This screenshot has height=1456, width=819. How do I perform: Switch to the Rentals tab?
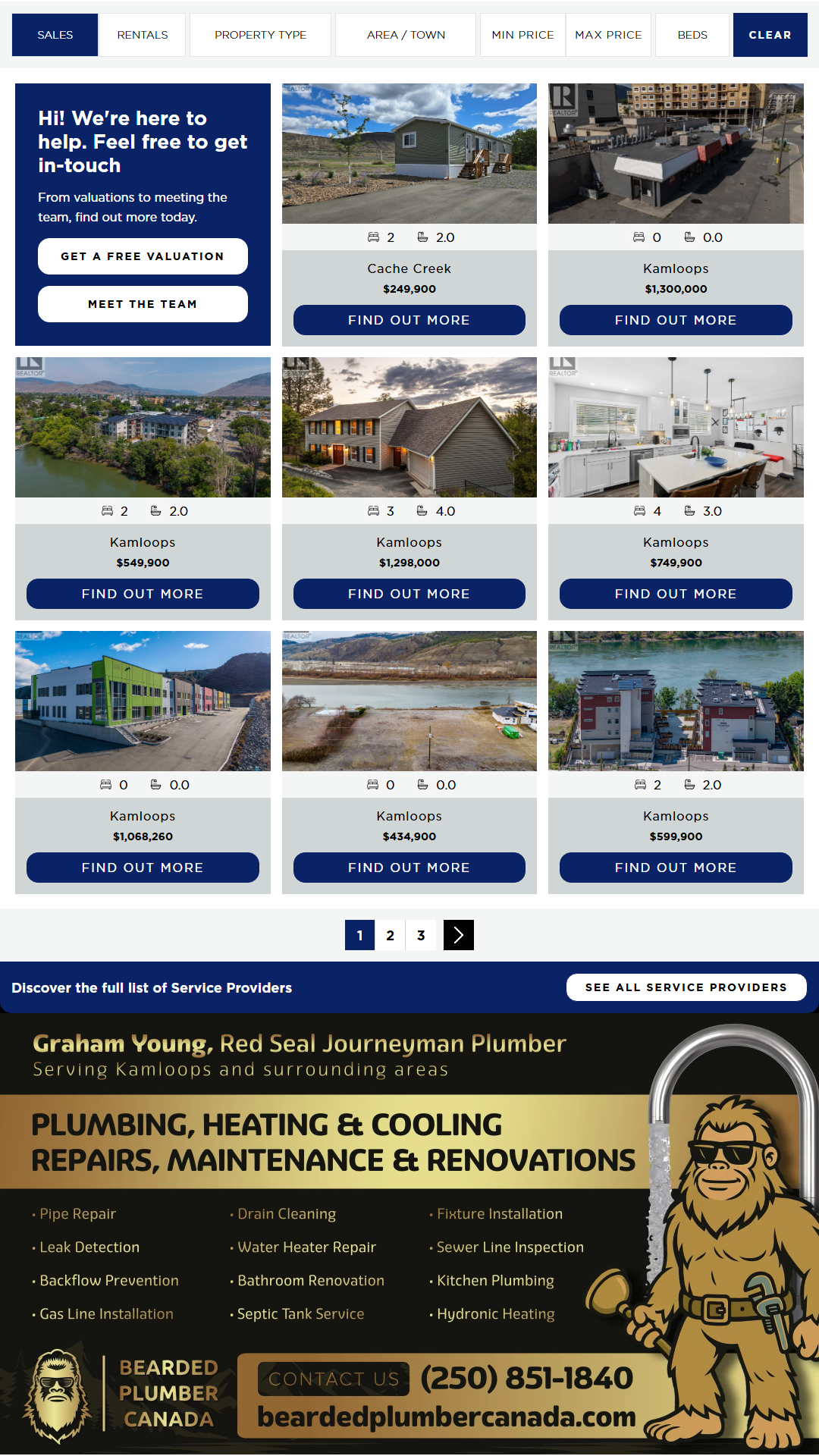pyautogui.click(x=143, y=35)
